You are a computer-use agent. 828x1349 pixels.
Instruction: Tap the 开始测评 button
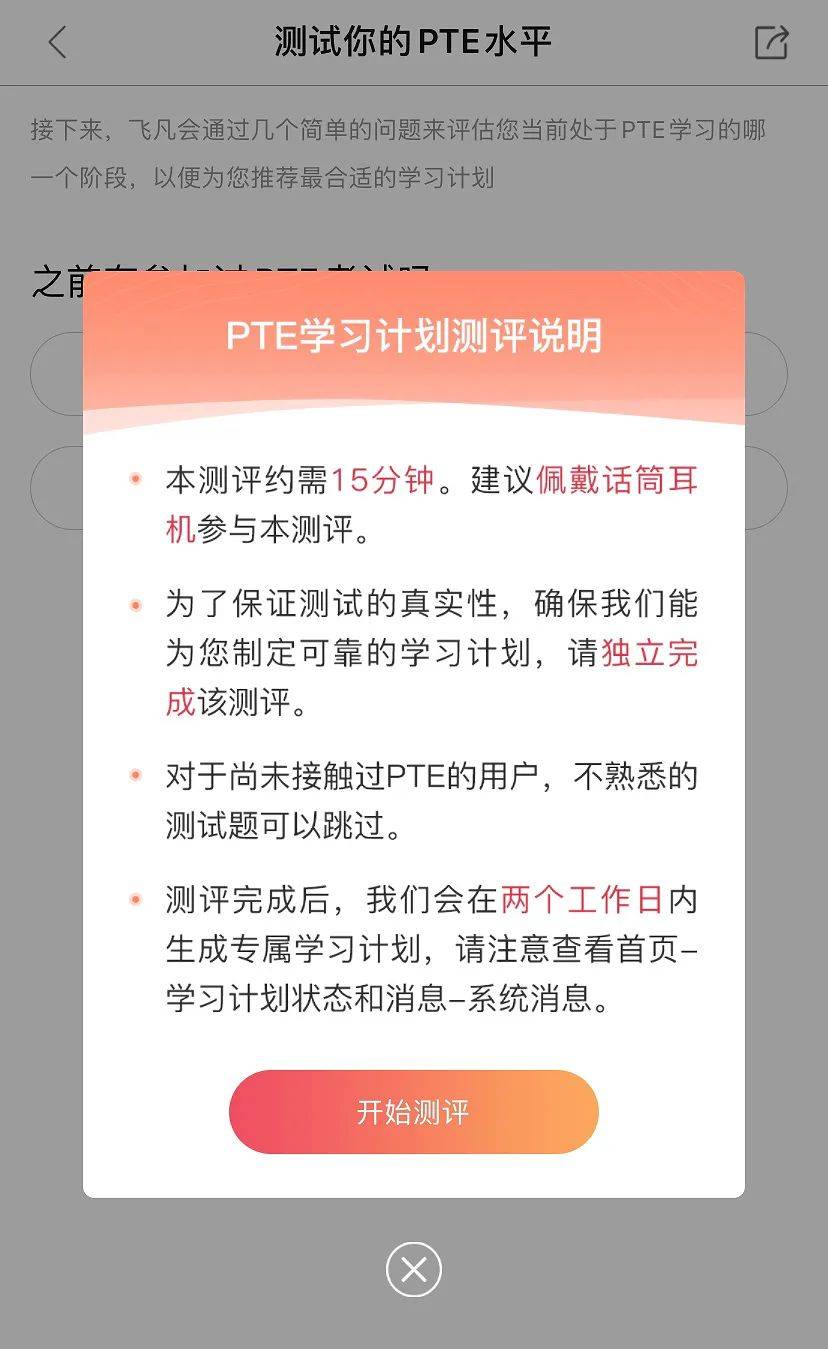point(413,1112)
